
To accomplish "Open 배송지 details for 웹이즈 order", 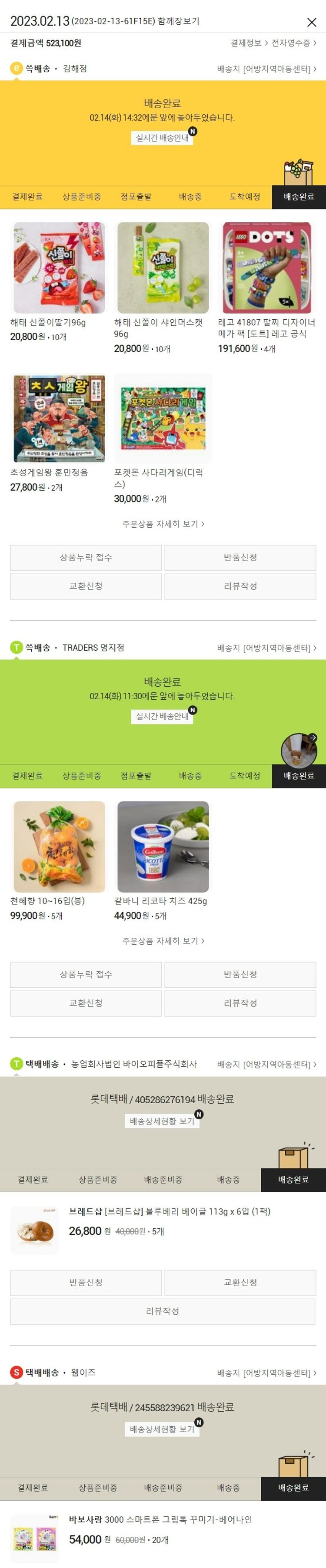I will pos(266,1373).
